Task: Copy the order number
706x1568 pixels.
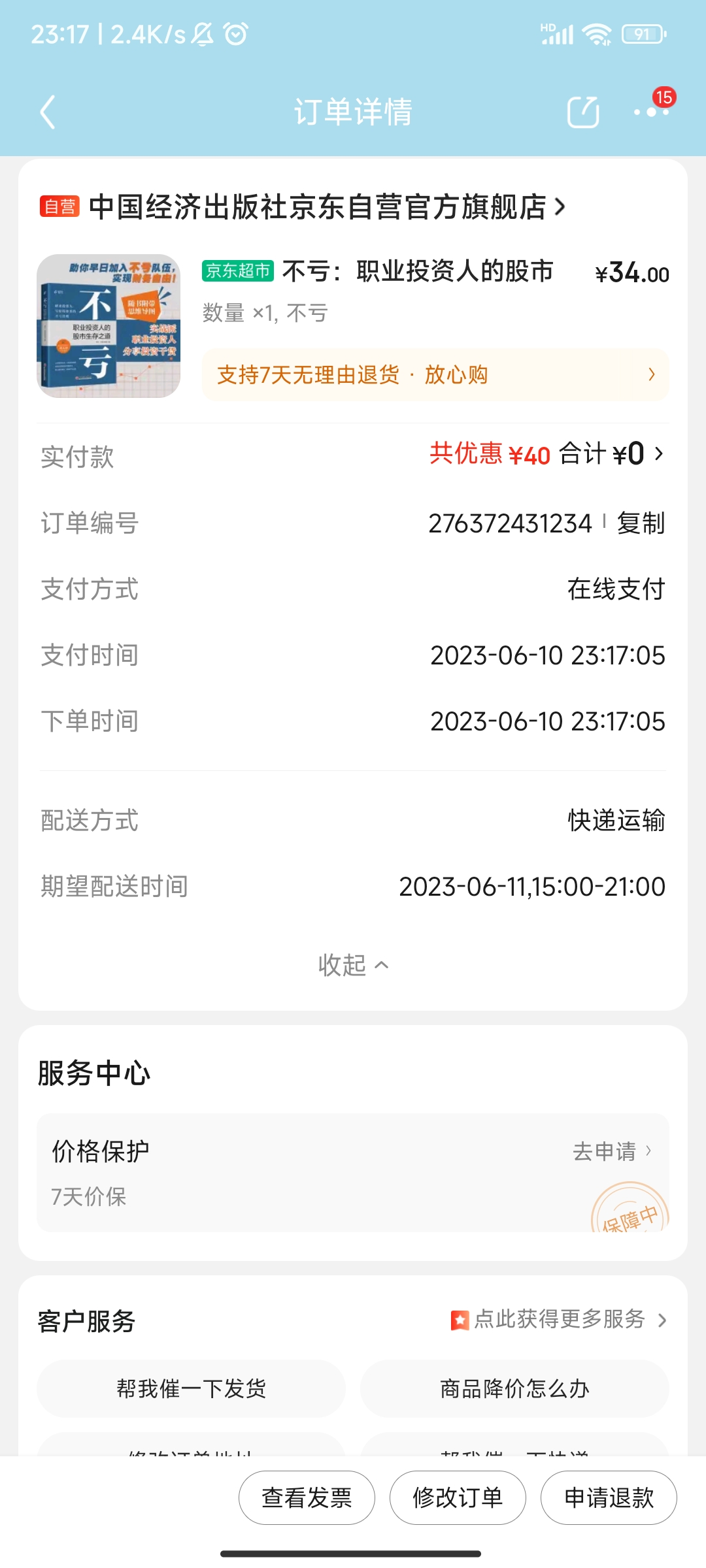Action: 641,523
